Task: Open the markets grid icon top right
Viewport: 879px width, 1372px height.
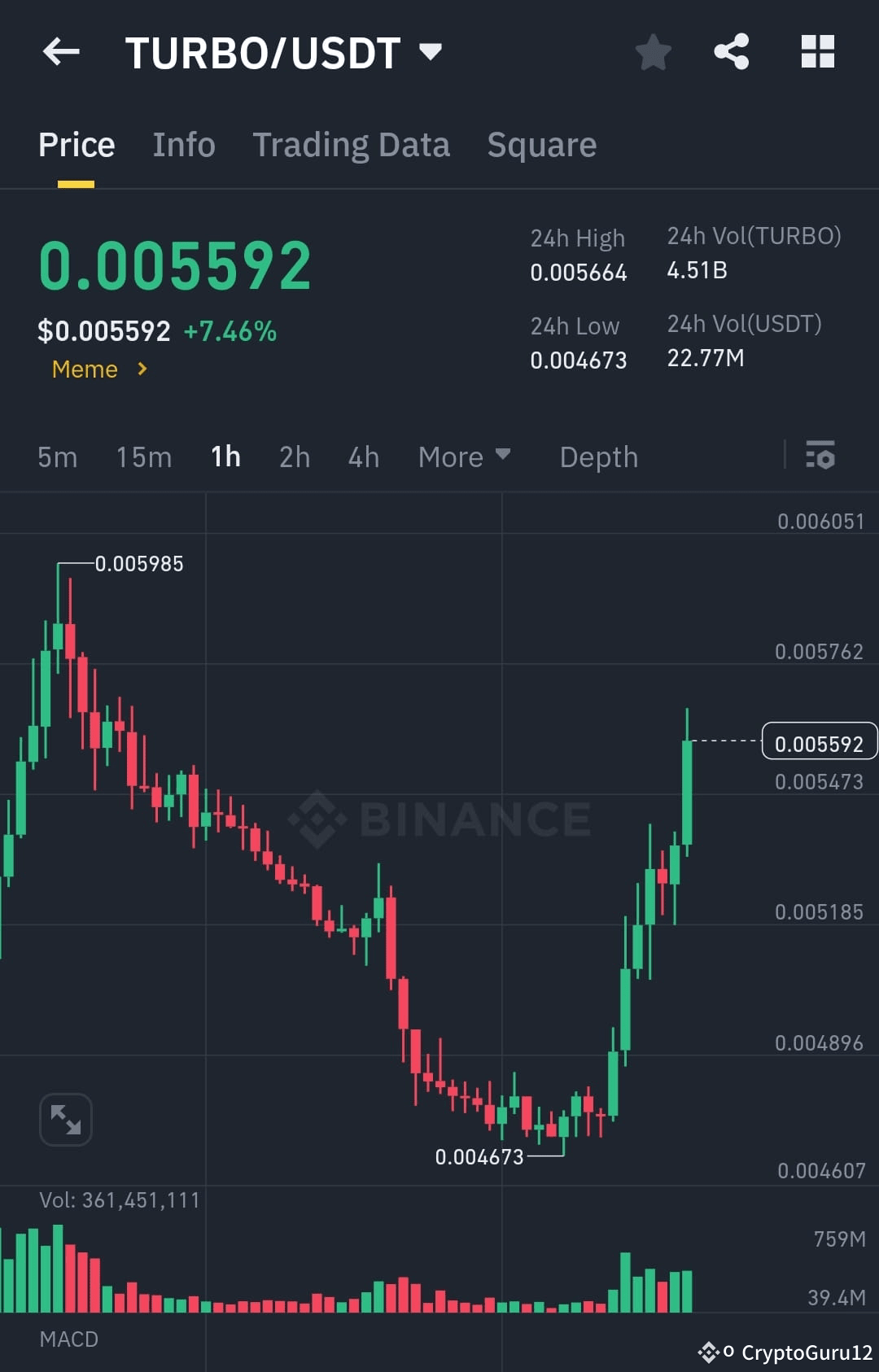Action: (817, 51)
